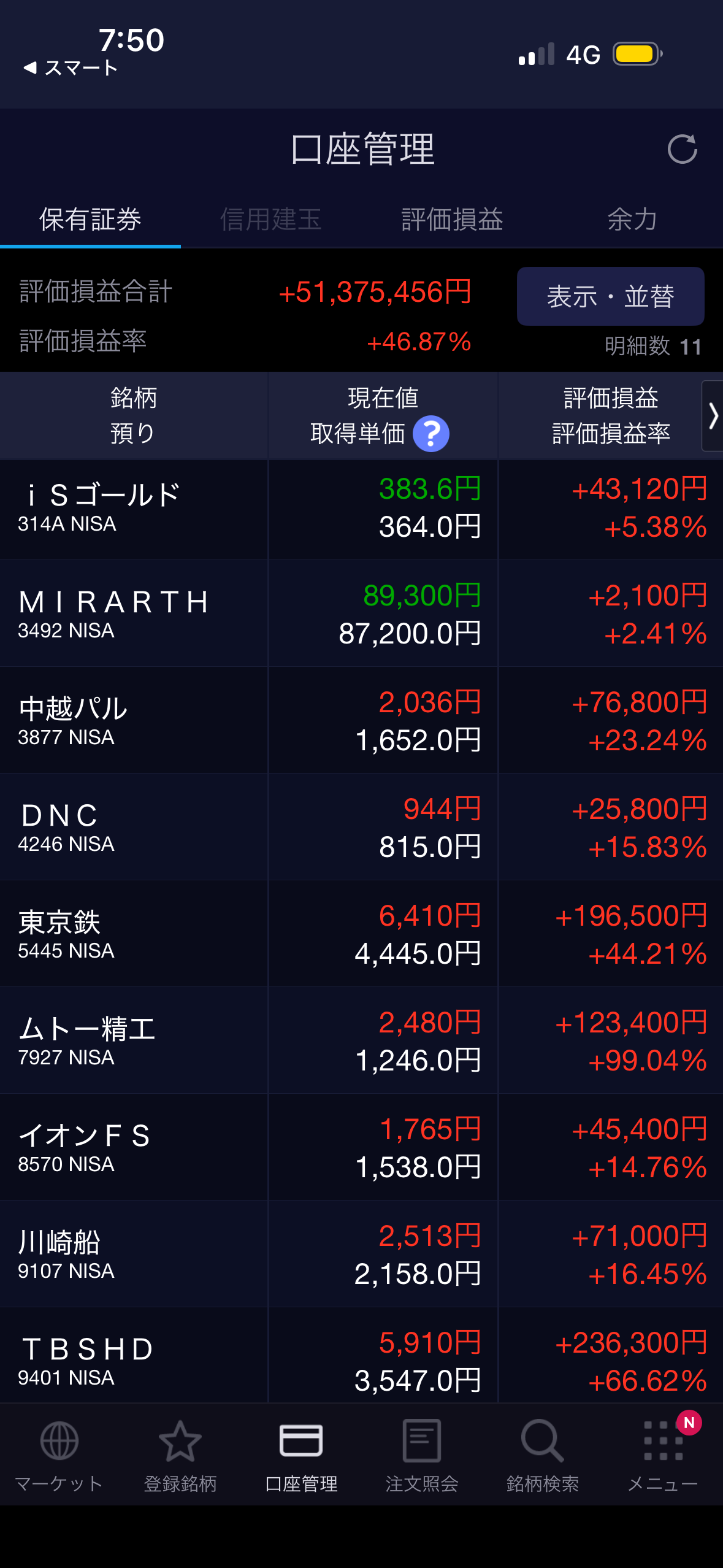Open the iSゴールド 314A holding
Screen dimensions: 723x1568
pyautogui.click(x=134, y=508)
